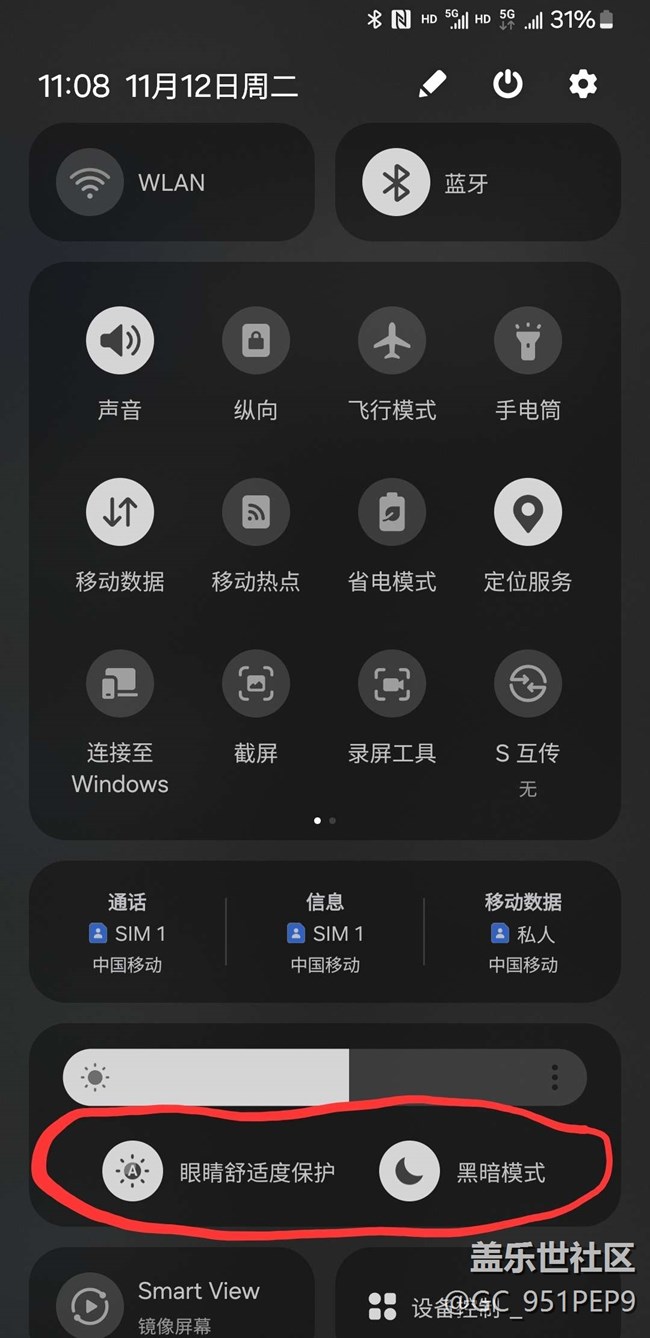Toggle portrait orientation lock (纵向)
The image size is (650, 1338).
click(x=256, y=342)
